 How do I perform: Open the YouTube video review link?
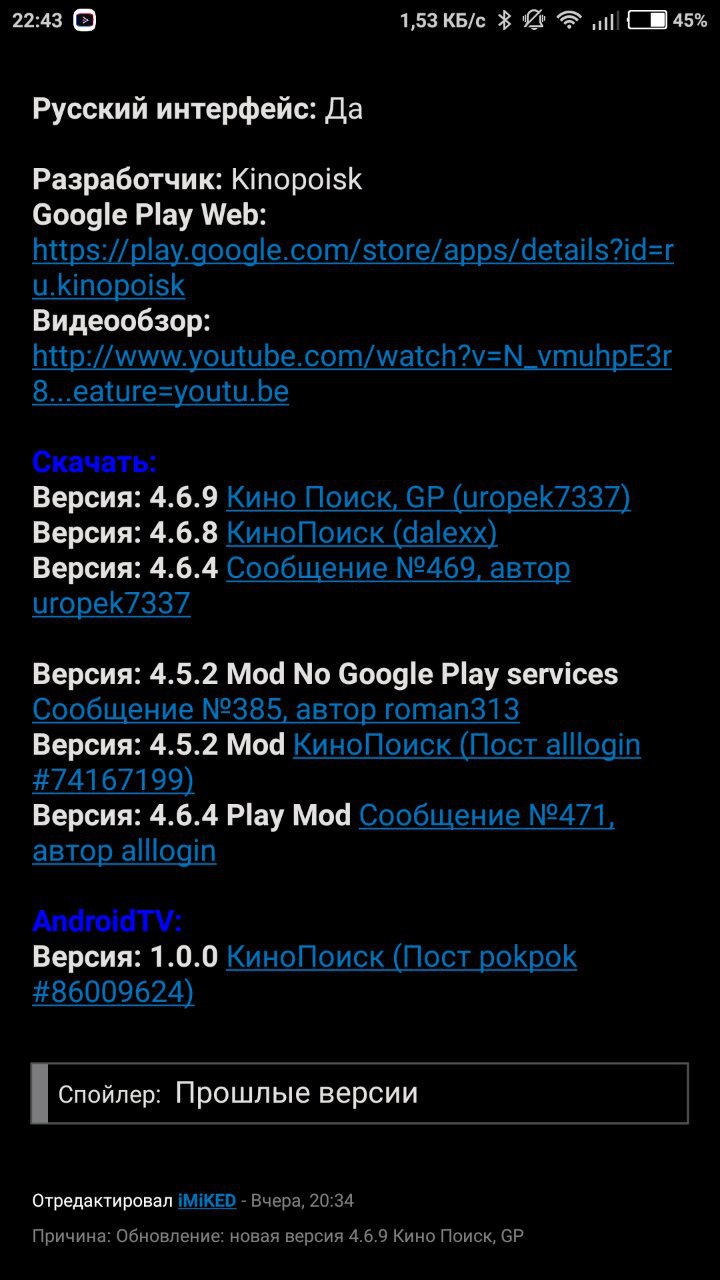click(x=352, y=374)
